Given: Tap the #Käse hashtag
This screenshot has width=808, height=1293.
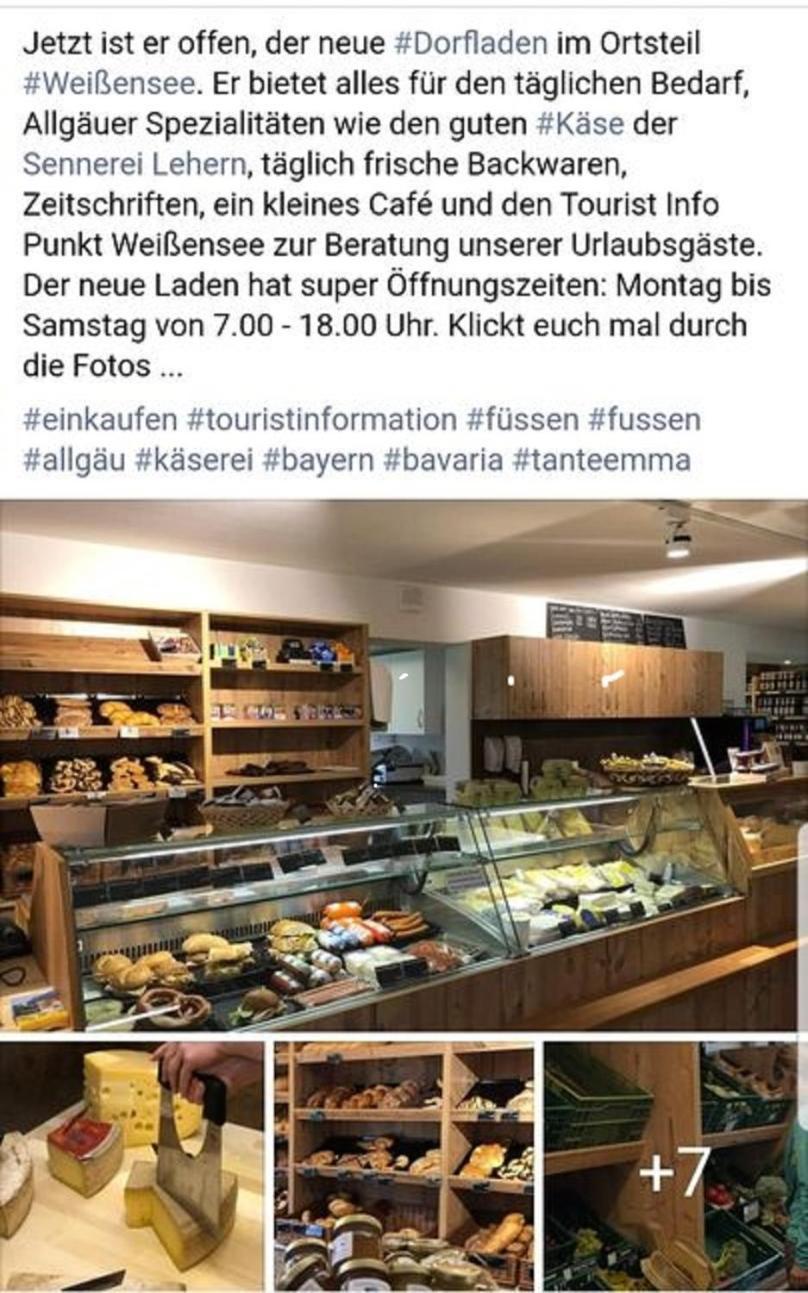Looking at the screenshot, I should point(580,125).
